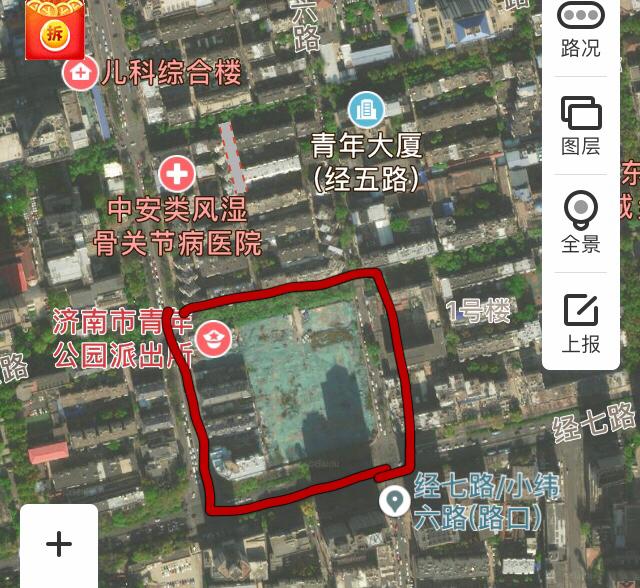The width and height of the screenshot is (640, 588).
Task: Open the 图层 layers menu
Action: click(x=580, y=125)
